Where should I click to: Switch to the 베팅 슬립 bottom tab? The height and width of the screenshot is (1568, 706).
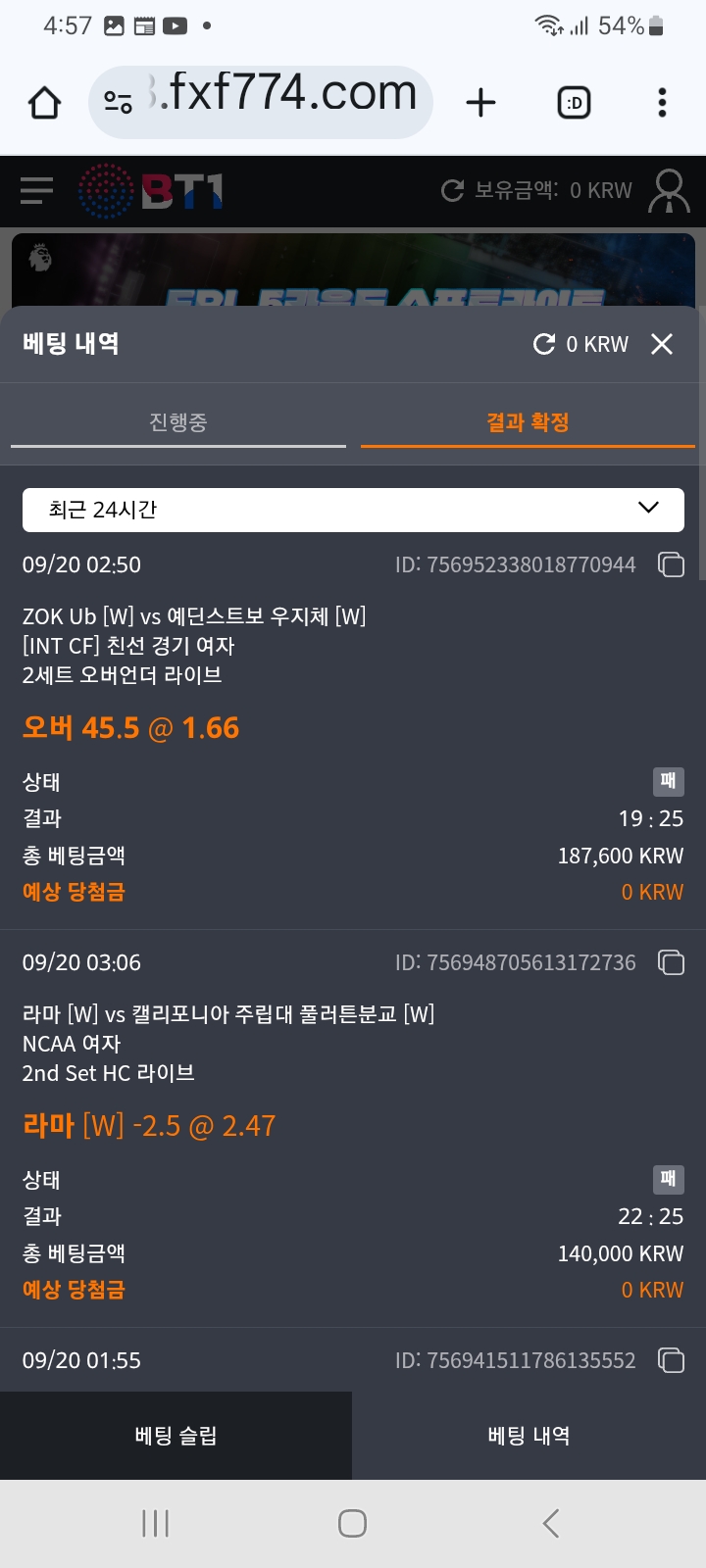click(176, 1436)
